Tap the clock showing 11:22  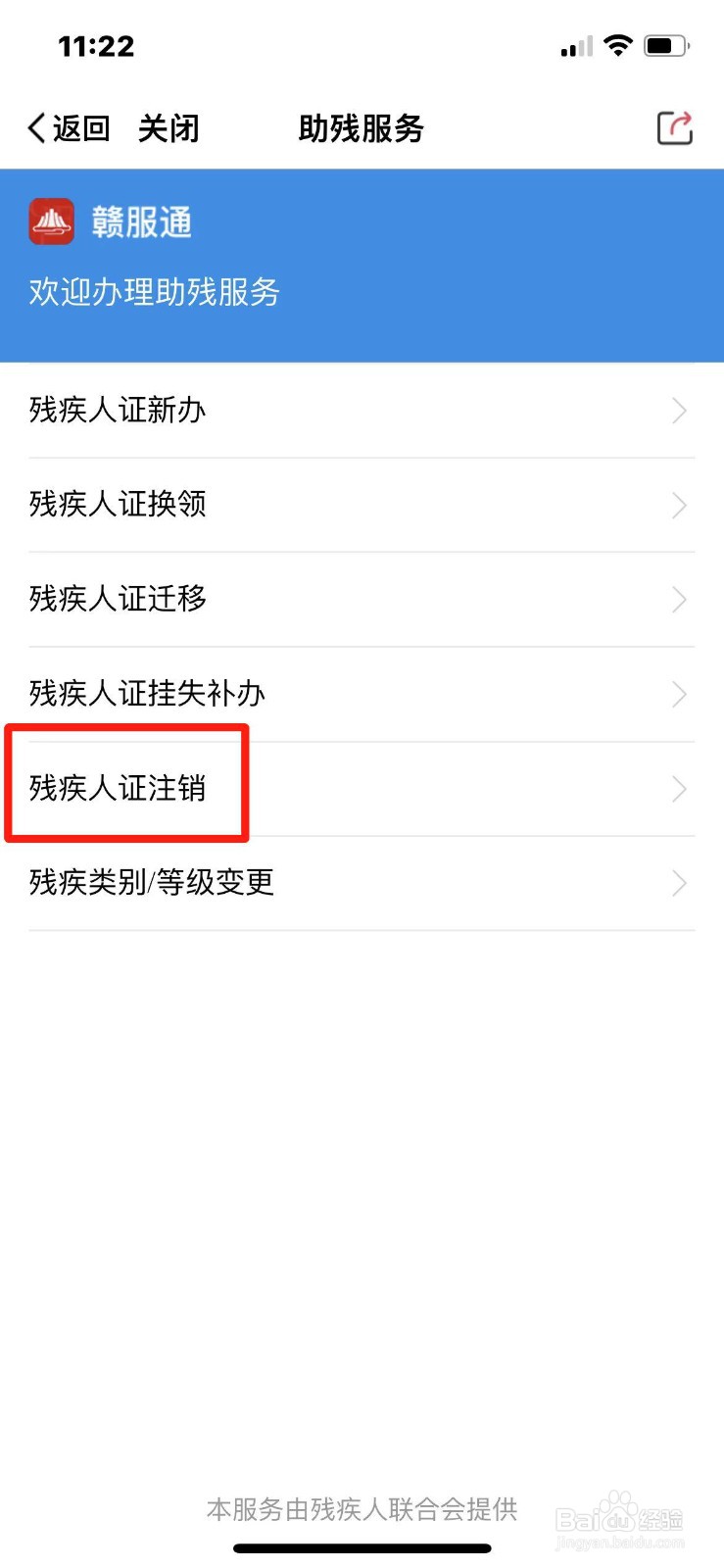[x=95, y=45]
